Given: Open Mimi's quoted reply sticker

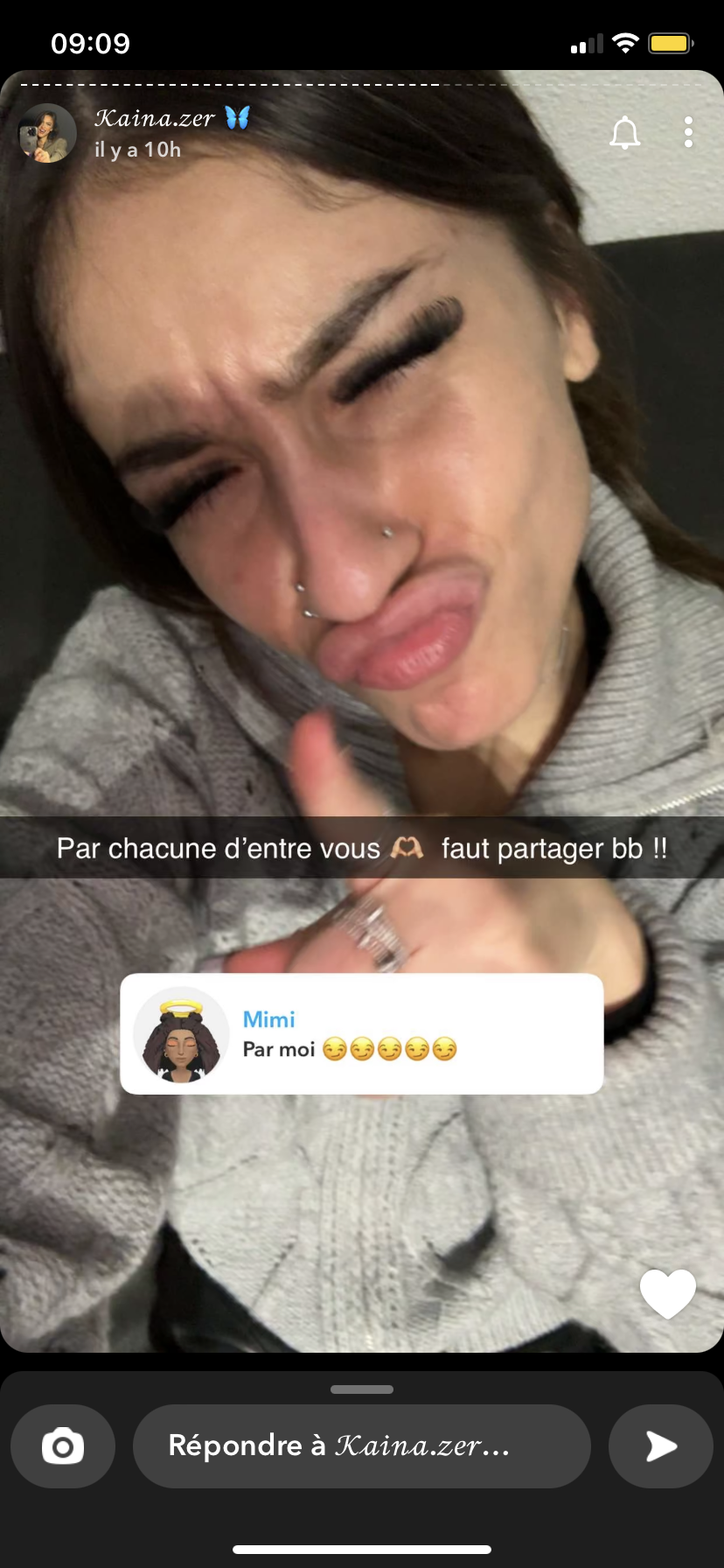Looking at the screenshot, I should click(361, 1033).
